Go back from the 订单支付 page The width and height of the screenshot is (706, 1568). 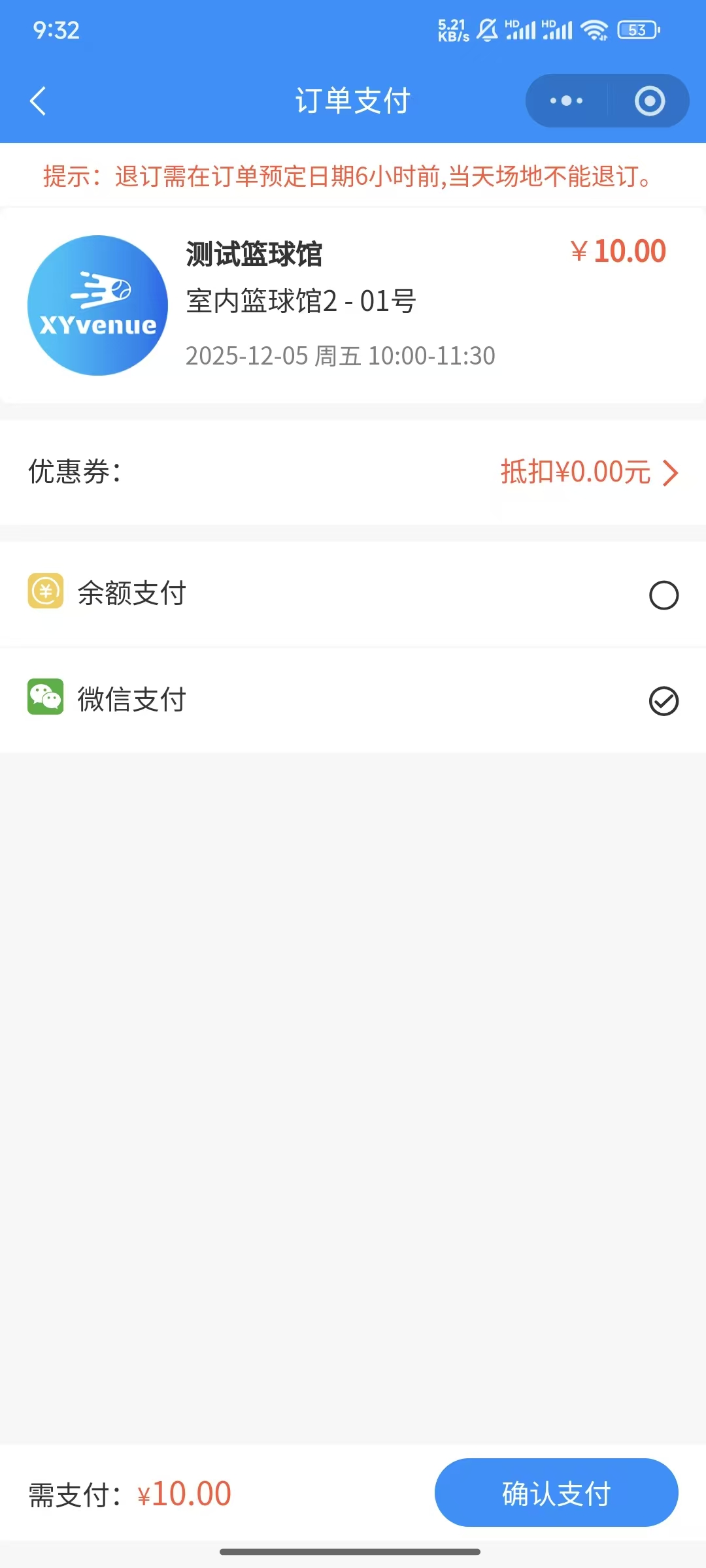(x=38, y=101)
